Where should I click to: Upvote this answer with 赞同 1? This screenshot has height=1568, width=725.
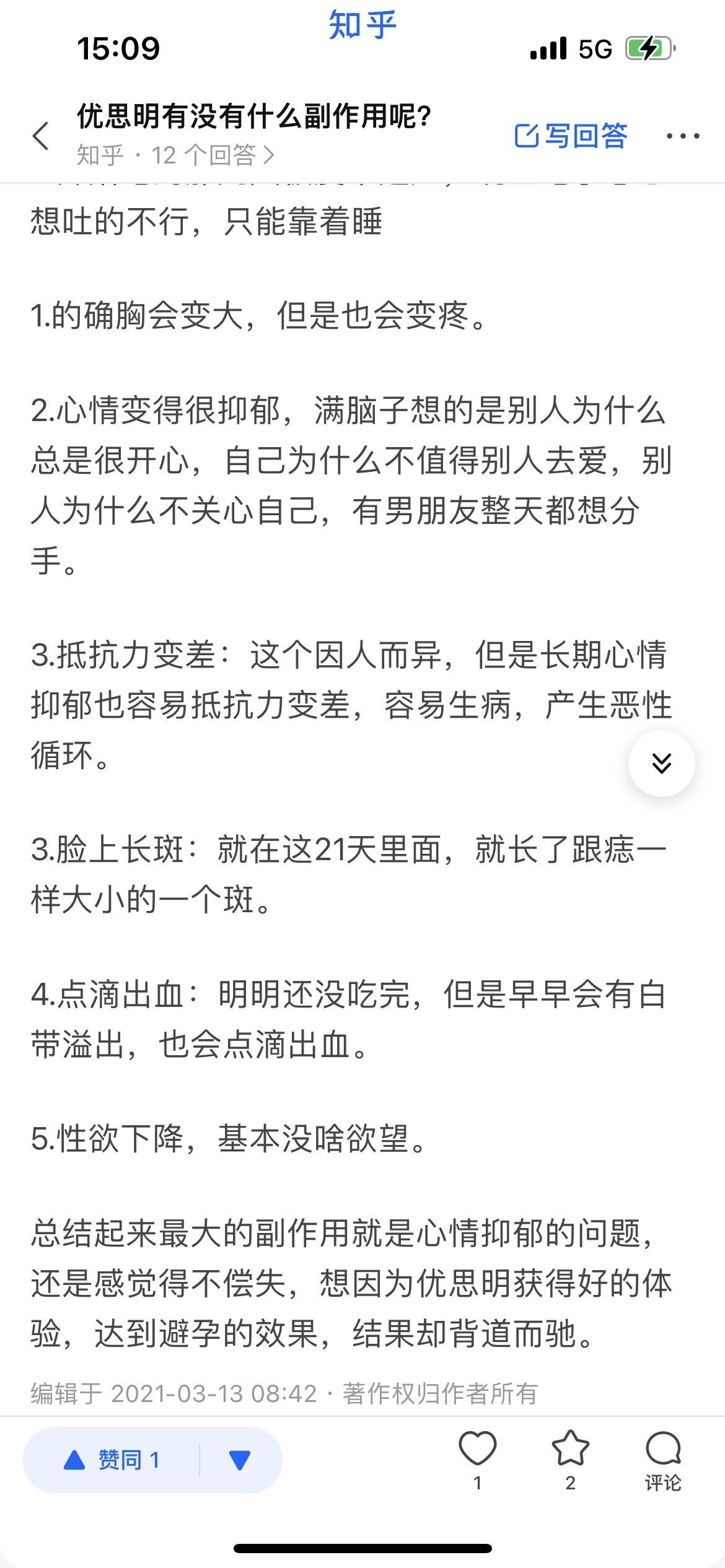pos(112,1460)
